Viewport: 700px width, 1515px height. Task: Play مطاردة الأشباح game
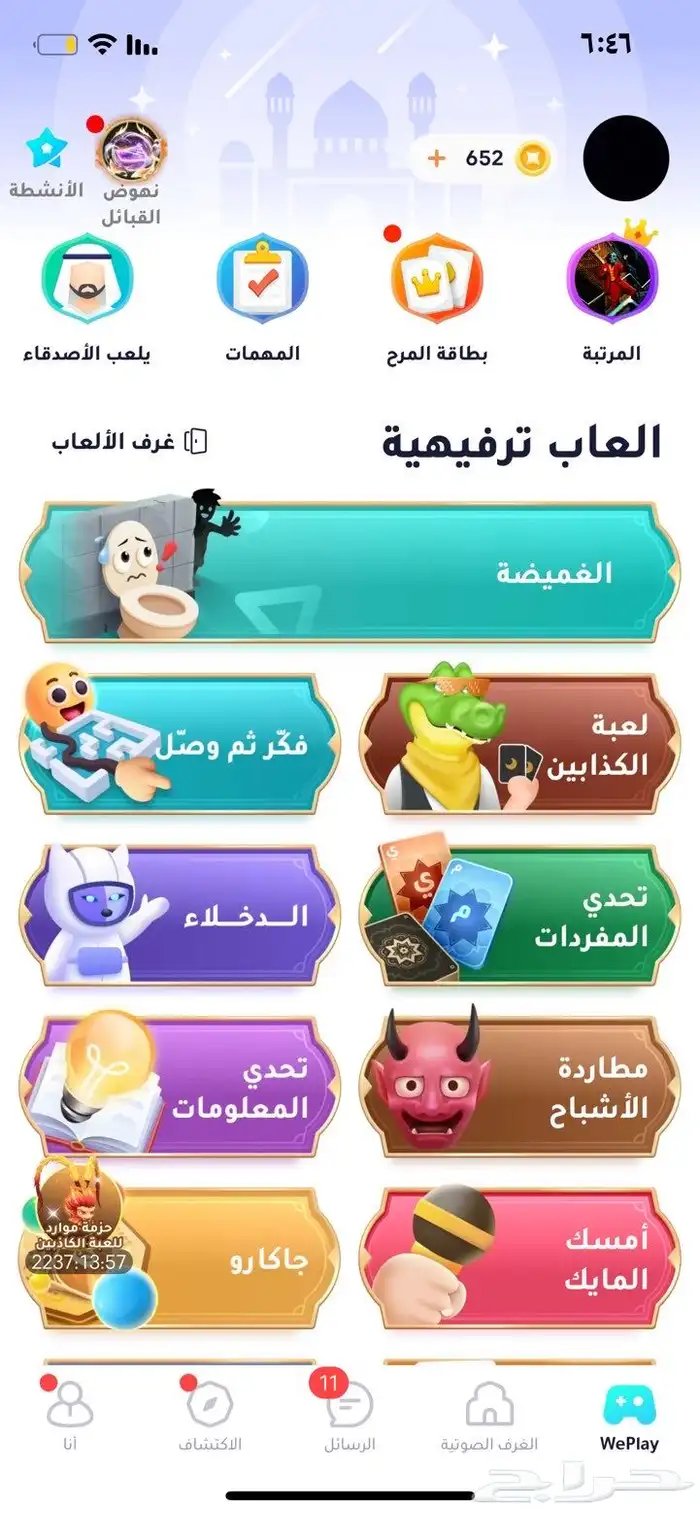click(x=520, y=1088)
